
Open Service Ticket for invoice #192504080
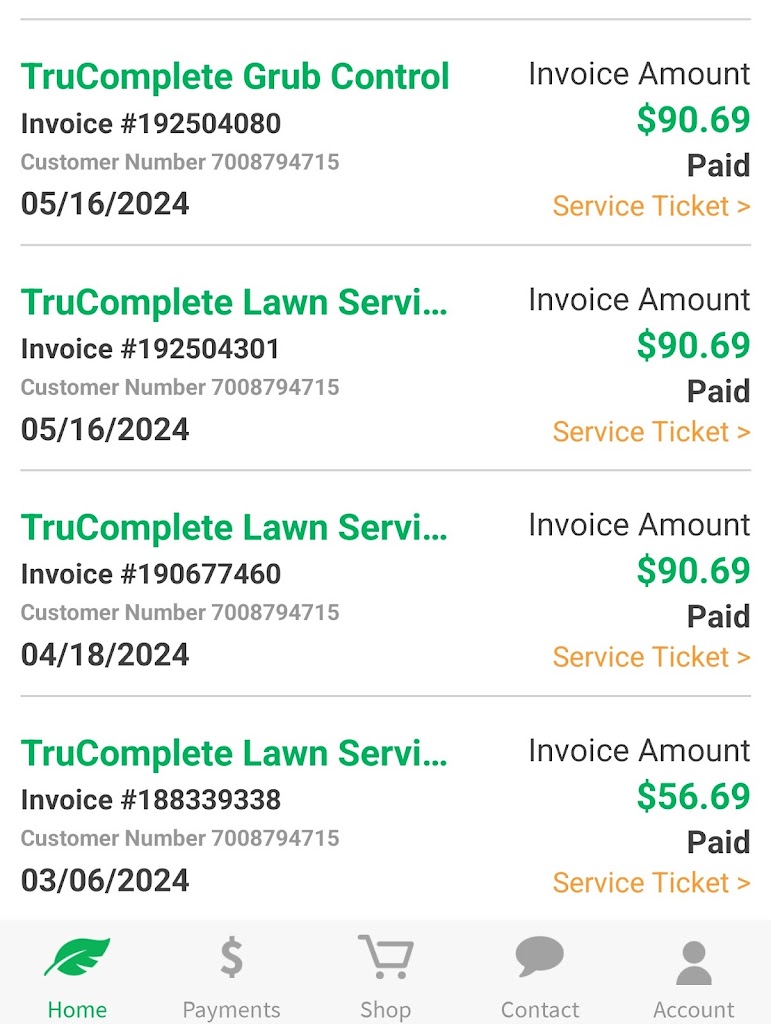pyautogui.click(x=651, y=206)
